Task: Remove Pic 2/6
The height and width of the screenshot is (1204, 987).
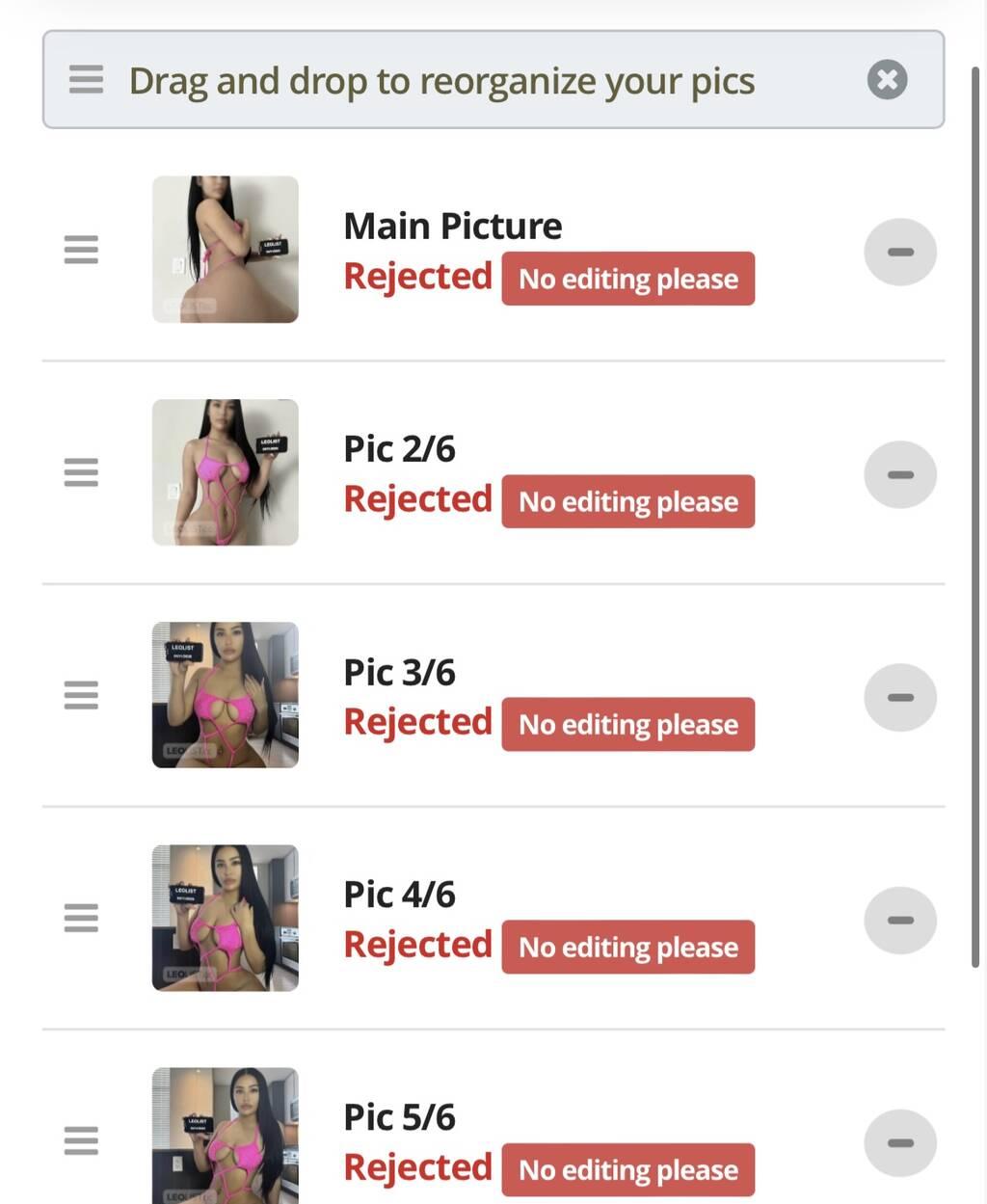Action: click(899, 474)
